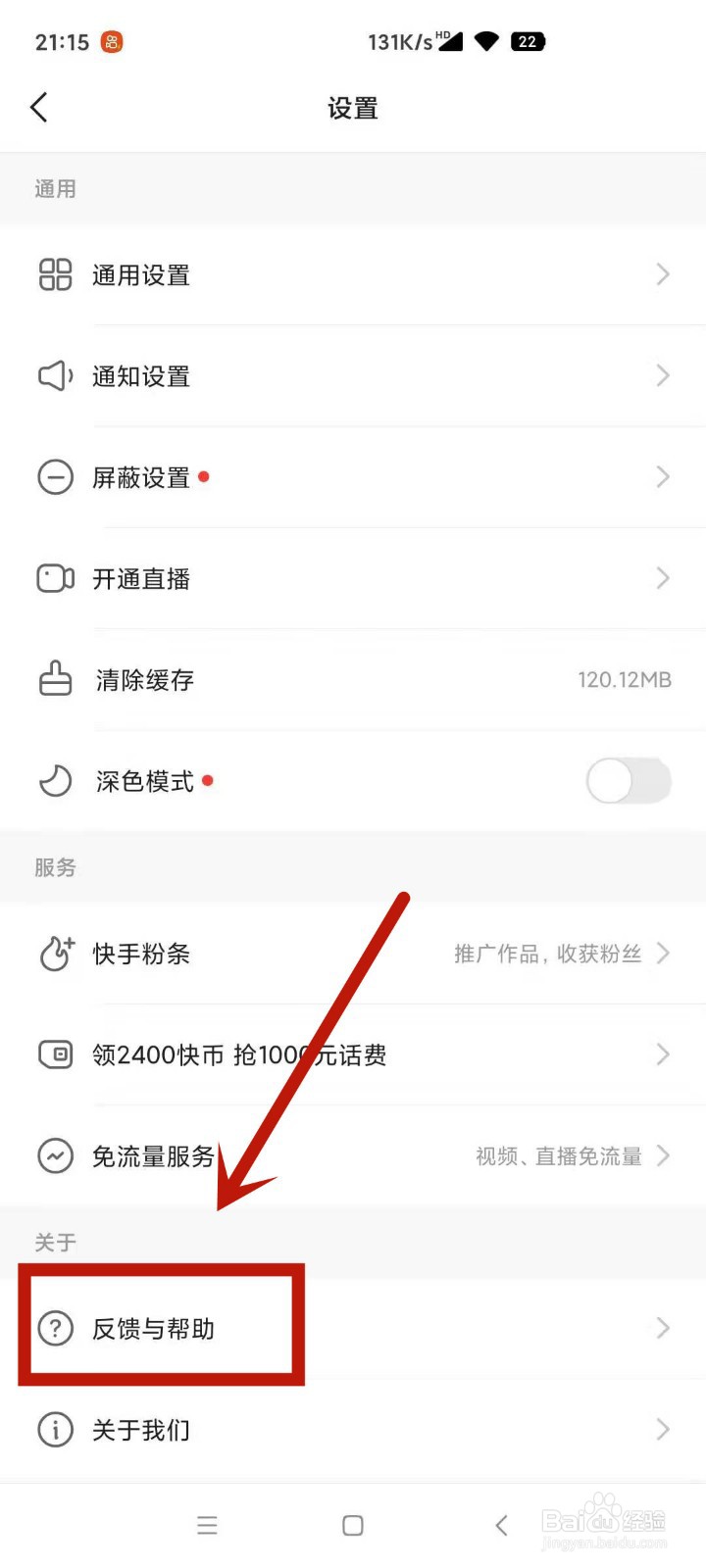Select the 屏蔽设置 minus-circle icon
The height and width of the screenshot is (1568, 706).
click(55, 477)
